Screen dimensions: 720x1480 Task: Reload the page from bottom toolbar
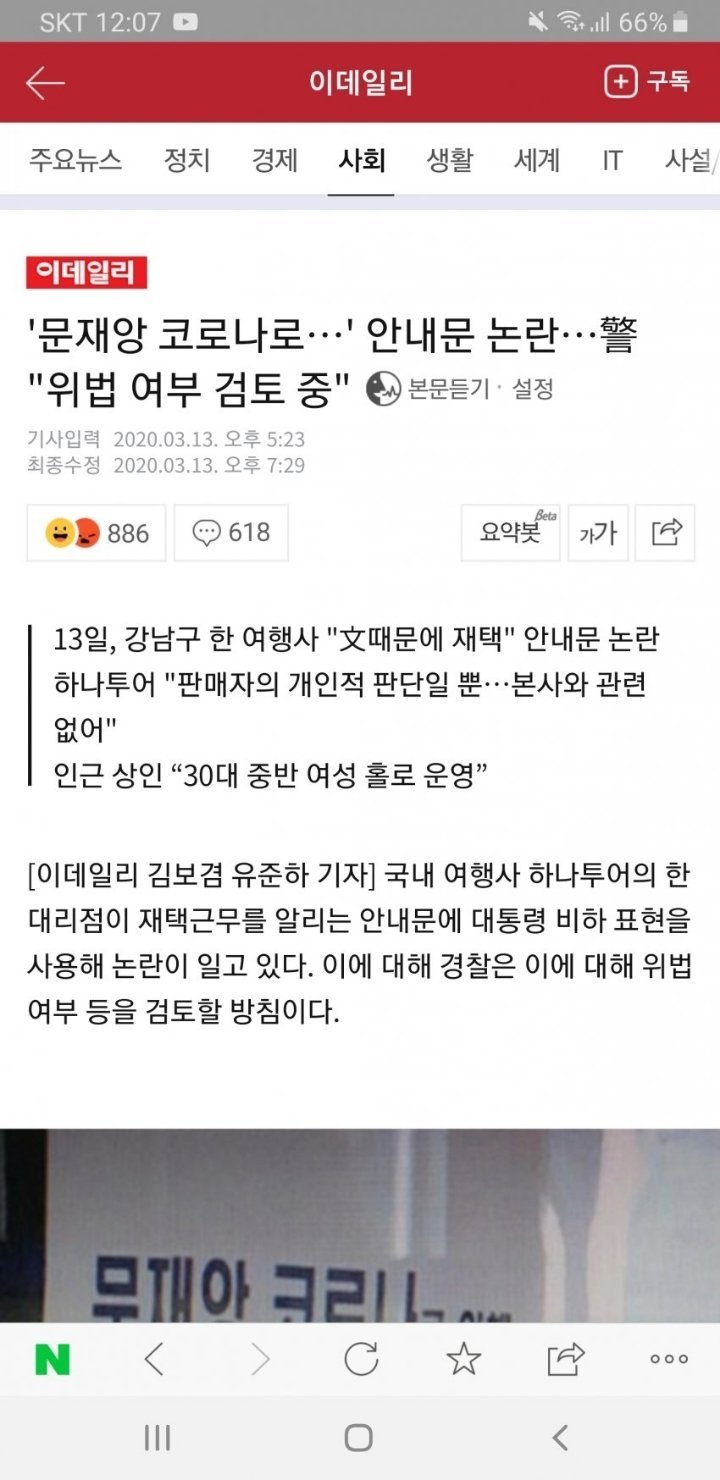click(361, 1358)
